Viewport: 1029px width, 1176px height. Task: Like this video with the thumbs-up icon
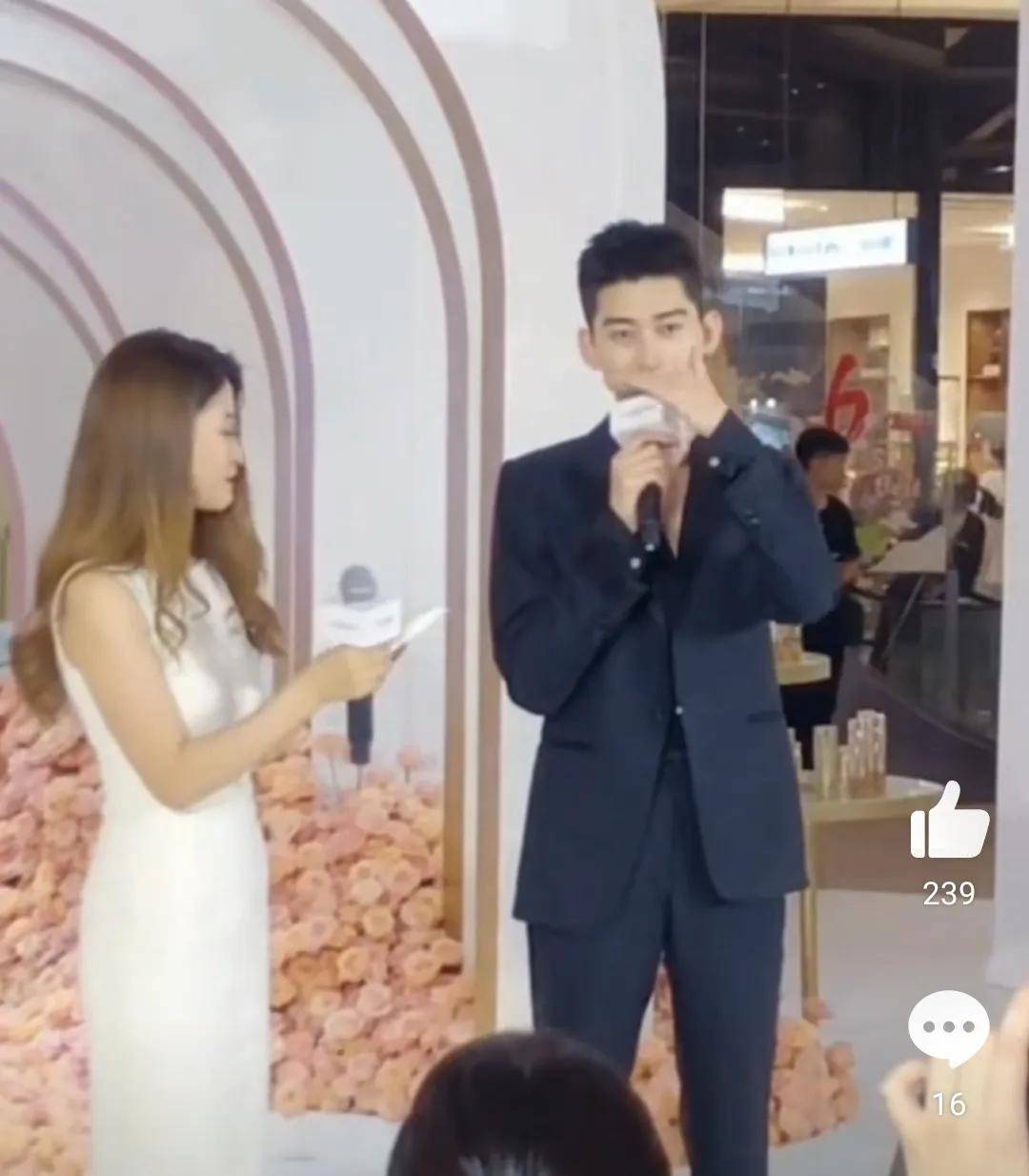pyautogui.click(x=949, y=822)
